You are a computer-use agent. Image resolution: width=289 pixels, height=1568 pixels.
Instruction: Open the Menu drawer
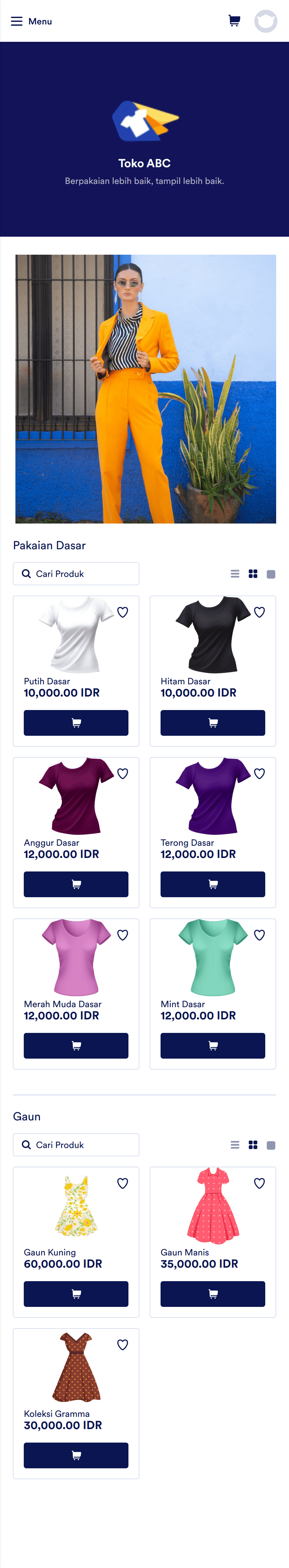click(x=31, y=21)
